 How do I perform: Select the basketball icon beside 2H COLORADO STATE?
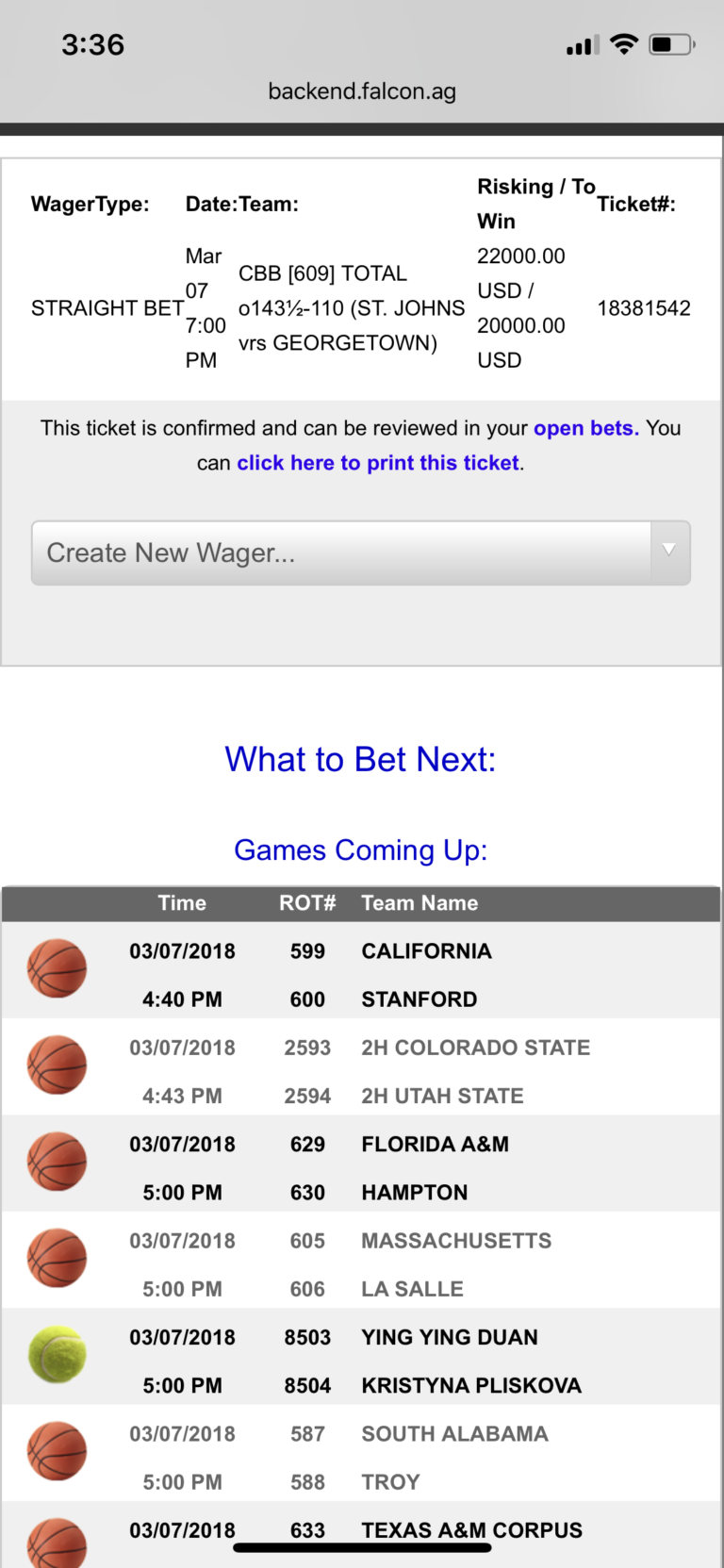[57, 1065]
